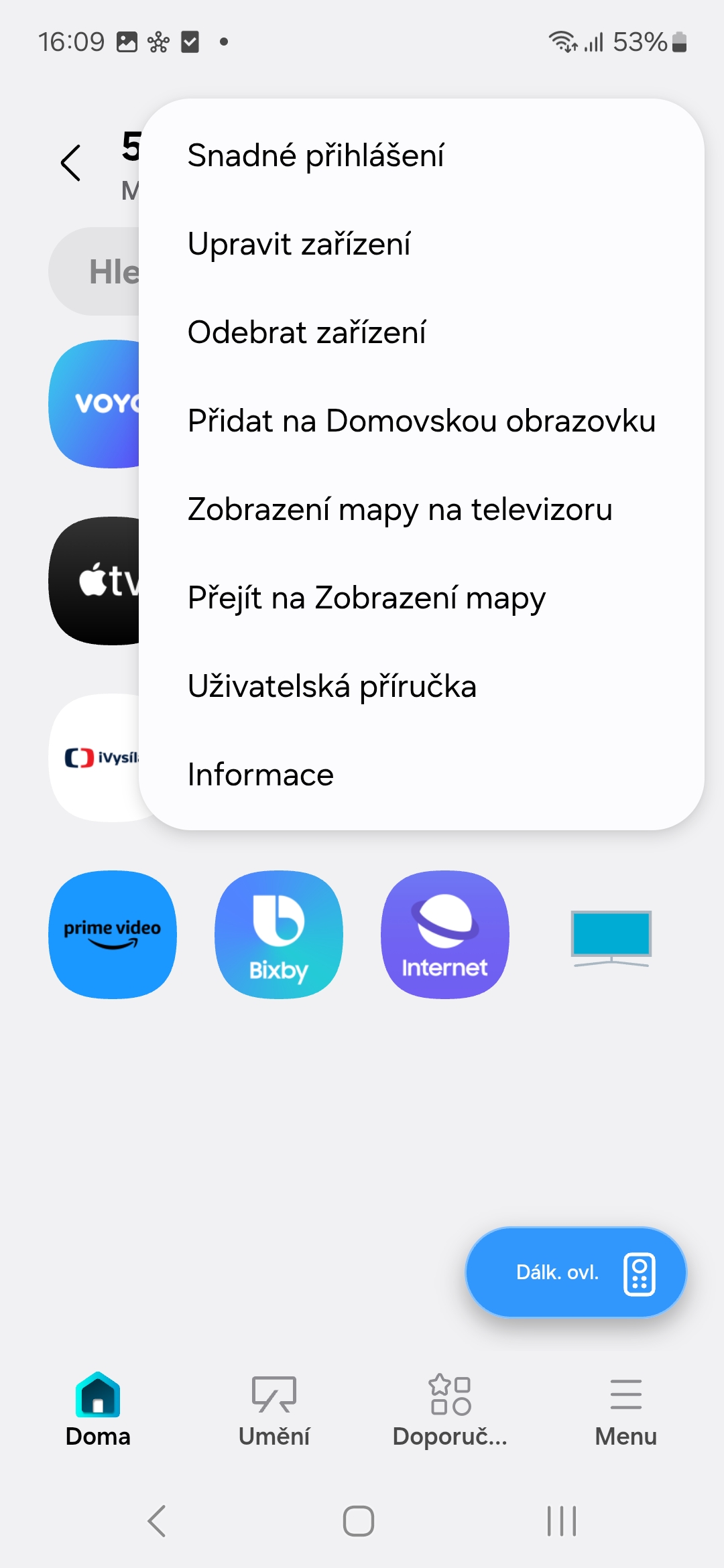Tap the back arrow in the header
Screen dimensions: 724x1568
point(71,163)
